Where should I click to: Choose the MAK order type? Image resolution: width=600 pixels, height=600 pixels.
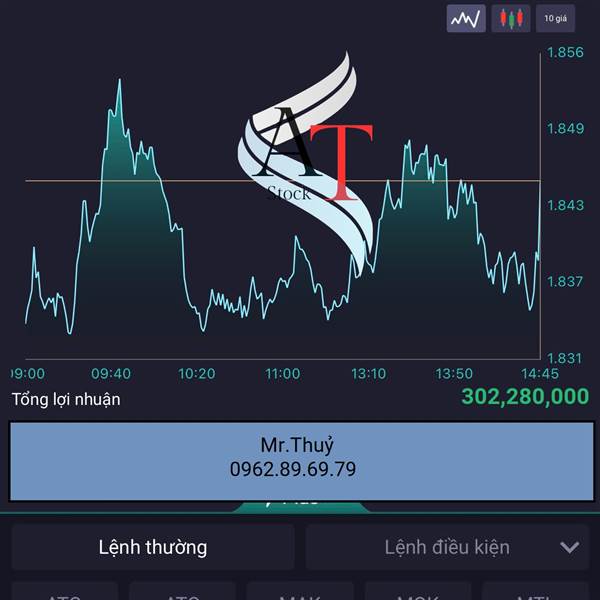(300, 592)
